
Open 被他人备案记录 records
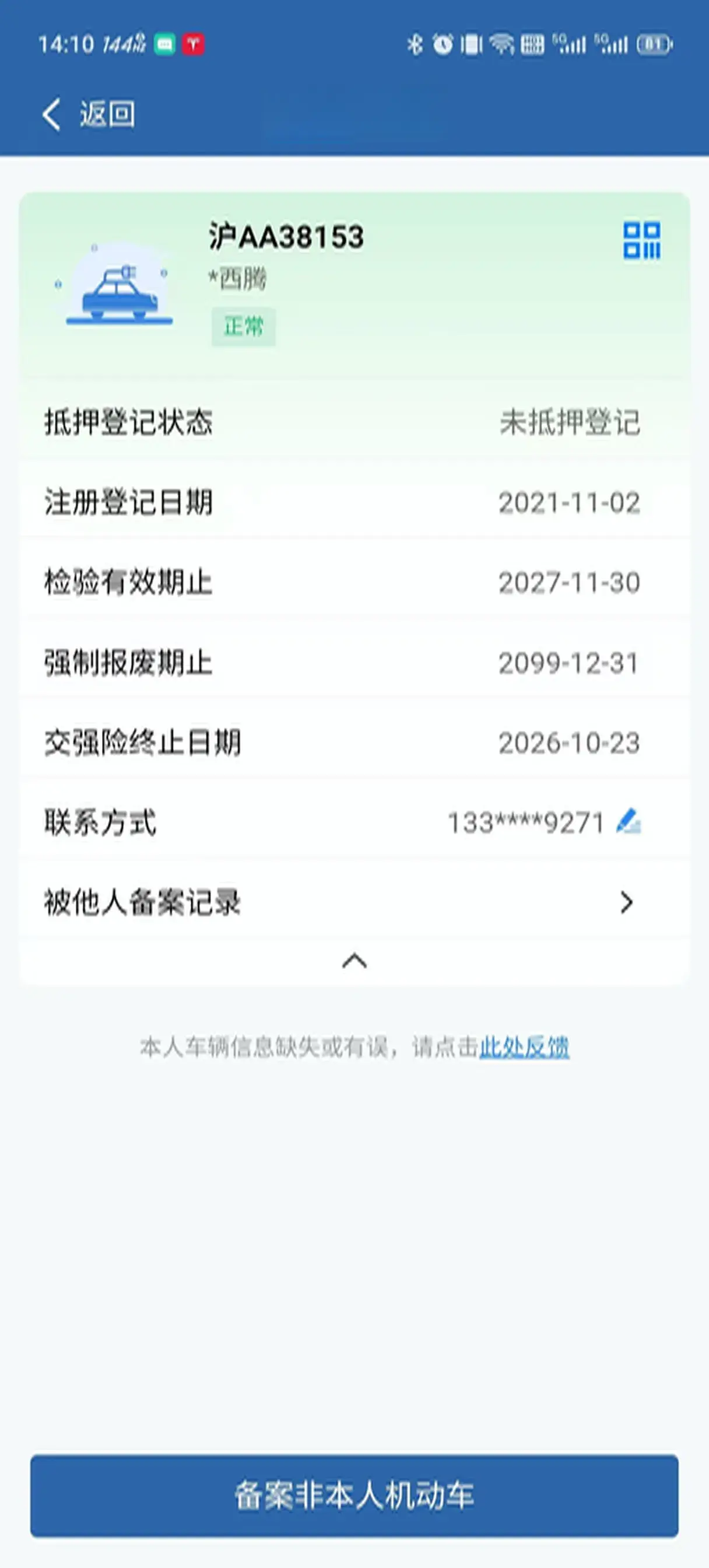[x=353, y=901]
